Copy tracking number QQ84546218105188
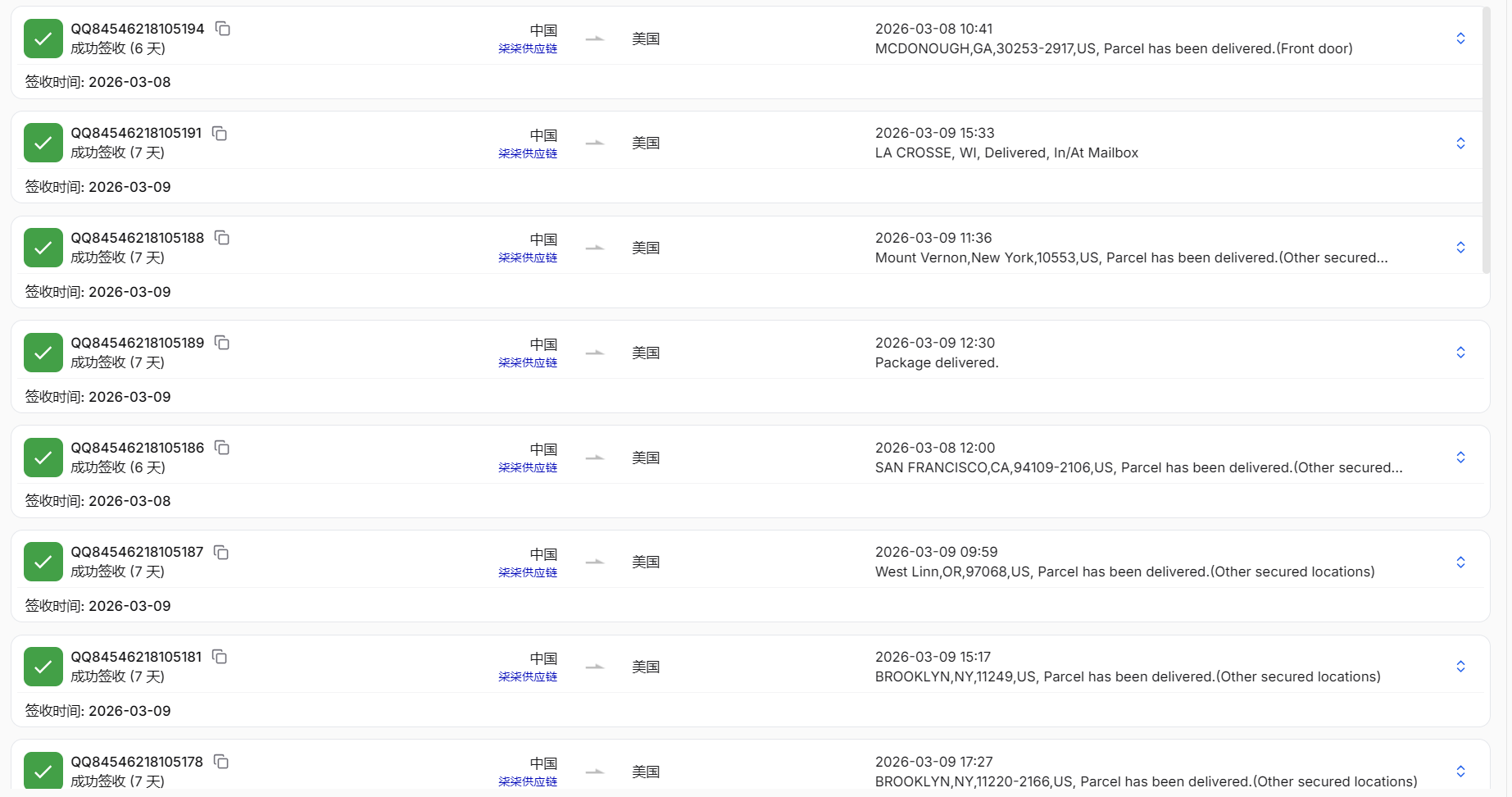 [x=222, y=238]
